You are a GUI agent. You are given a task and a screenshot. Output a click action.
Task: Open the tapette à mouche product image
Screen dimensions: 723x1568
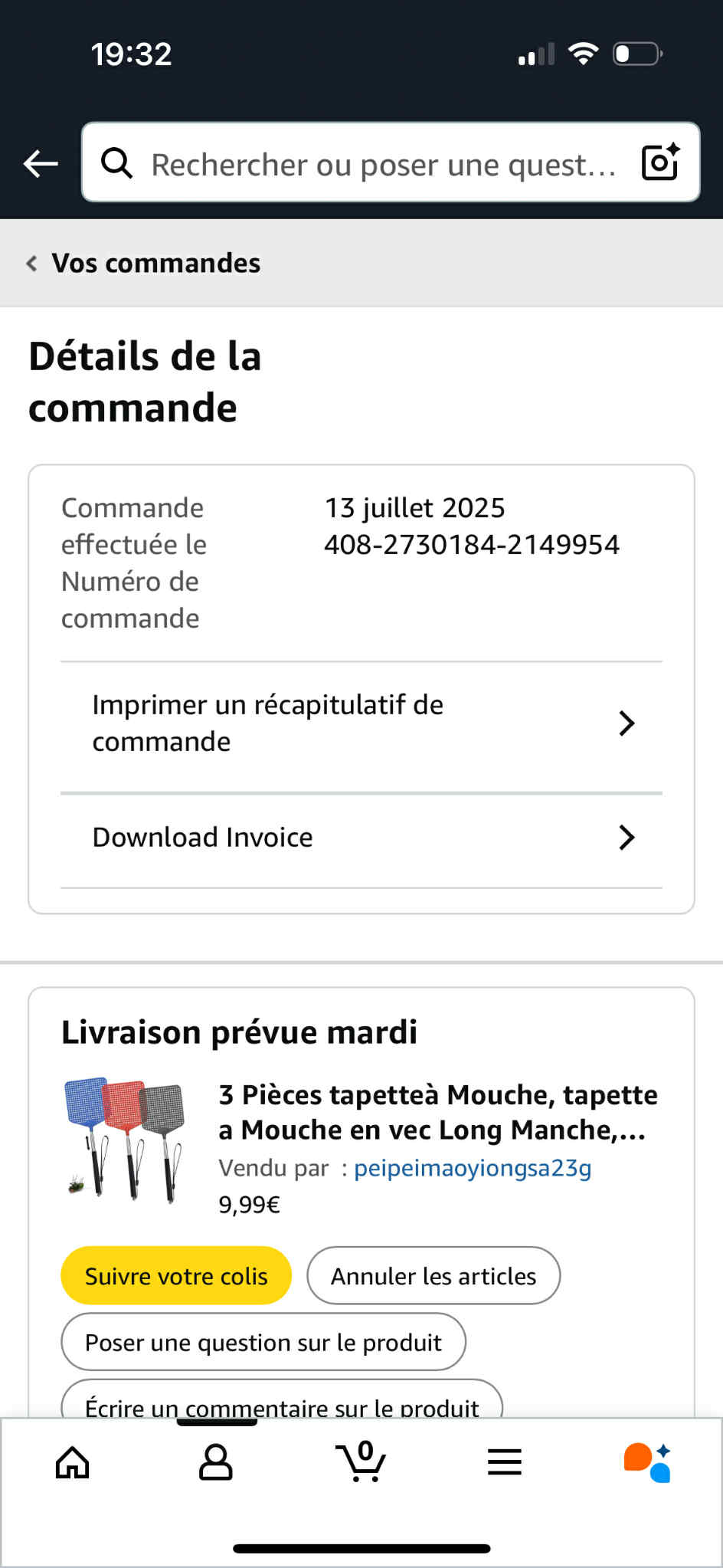coord(126,1139)
